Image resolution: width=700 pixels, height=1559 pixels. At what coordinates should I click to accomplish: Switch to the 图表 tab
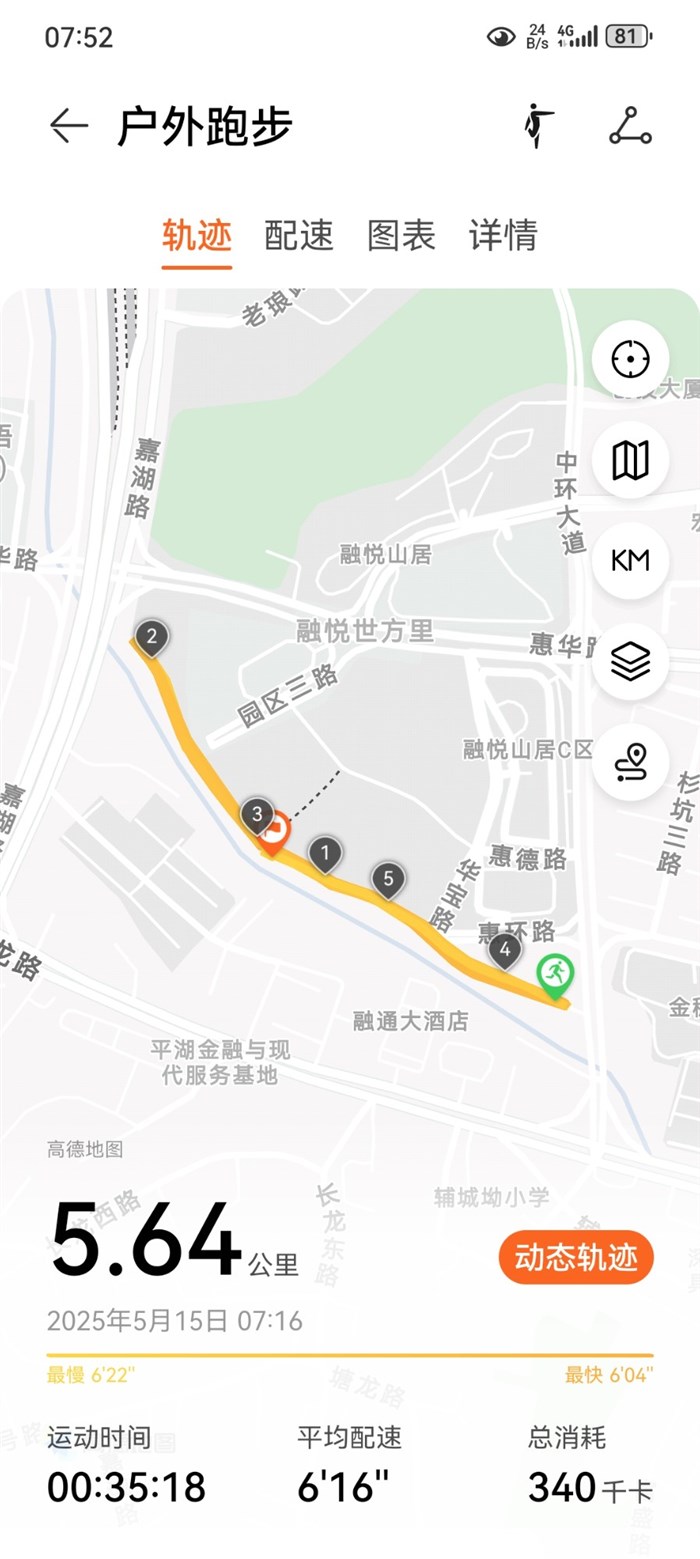pos(401,235)
